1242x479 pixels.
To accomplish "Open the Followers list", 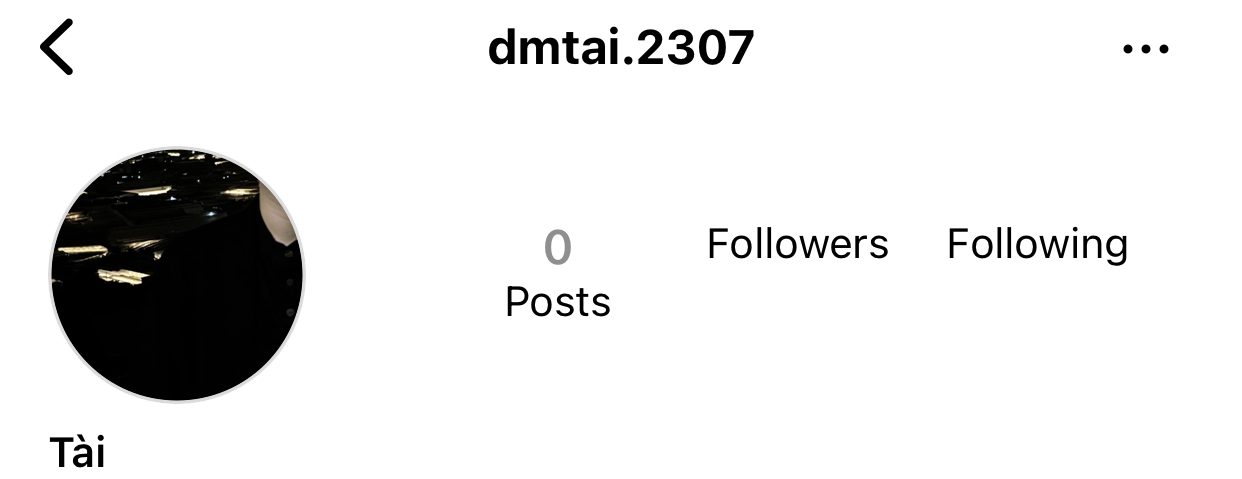I will coord(797,245).
